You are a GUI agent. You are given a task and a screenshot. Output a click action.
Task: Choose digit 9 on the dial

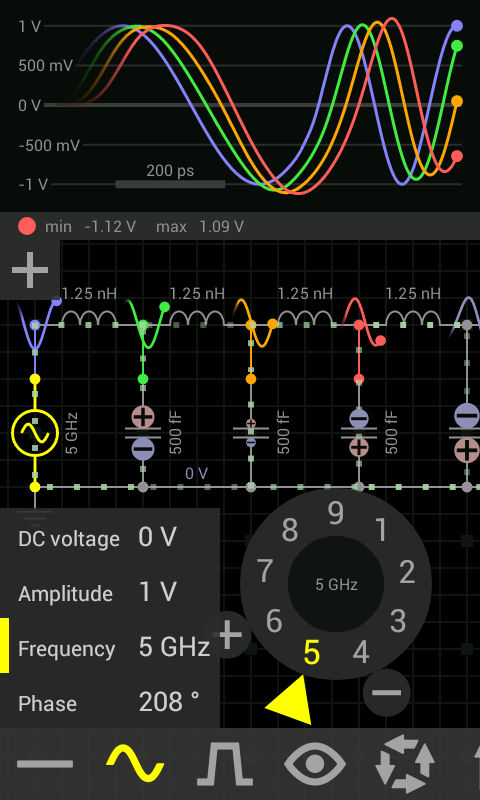336,514
